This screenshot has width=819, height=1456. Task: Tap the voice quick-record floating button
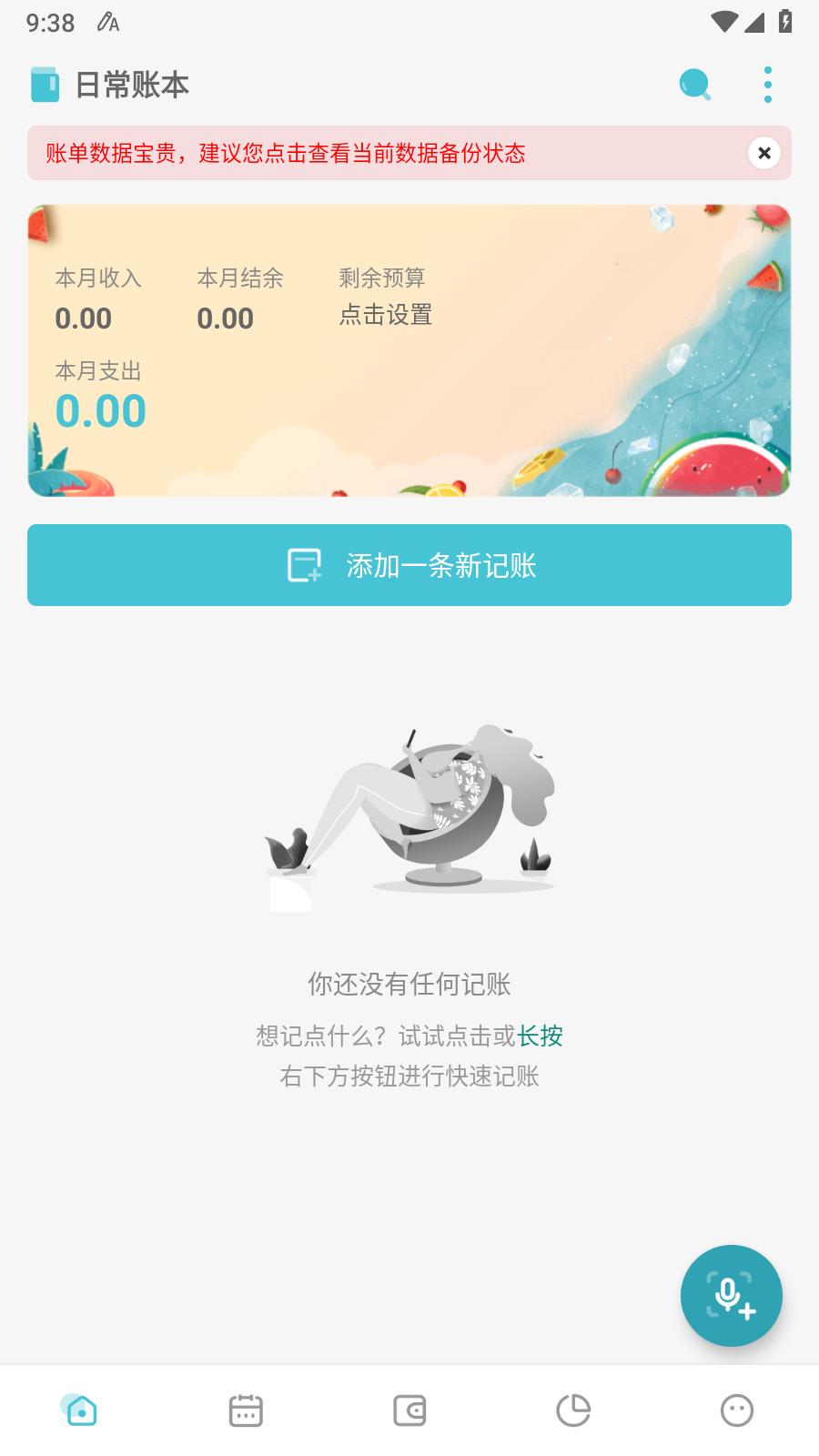point(731,1295)
